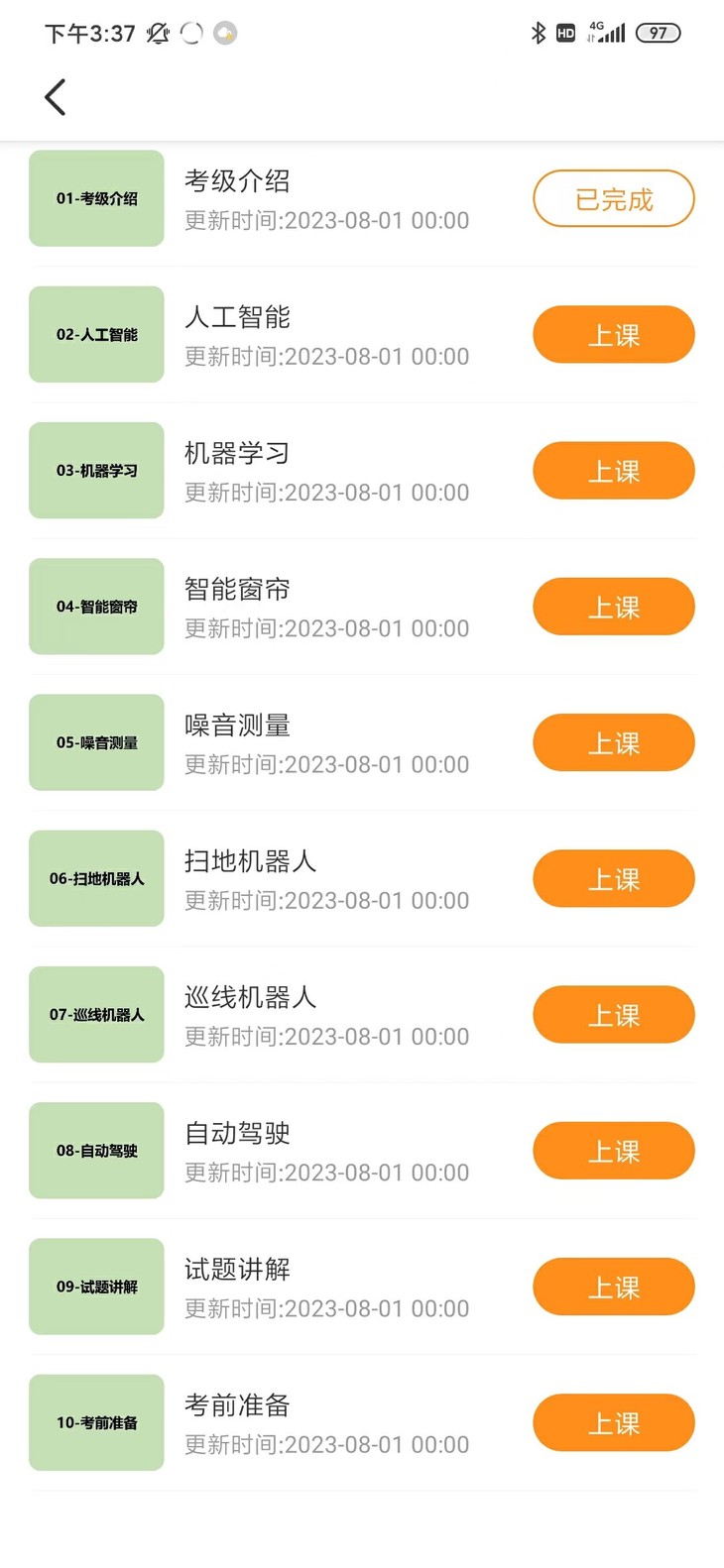Start the 考前准备 lesson with 上课
724x1568 pixels.
pyautogui.click(x=613, y=1422)
